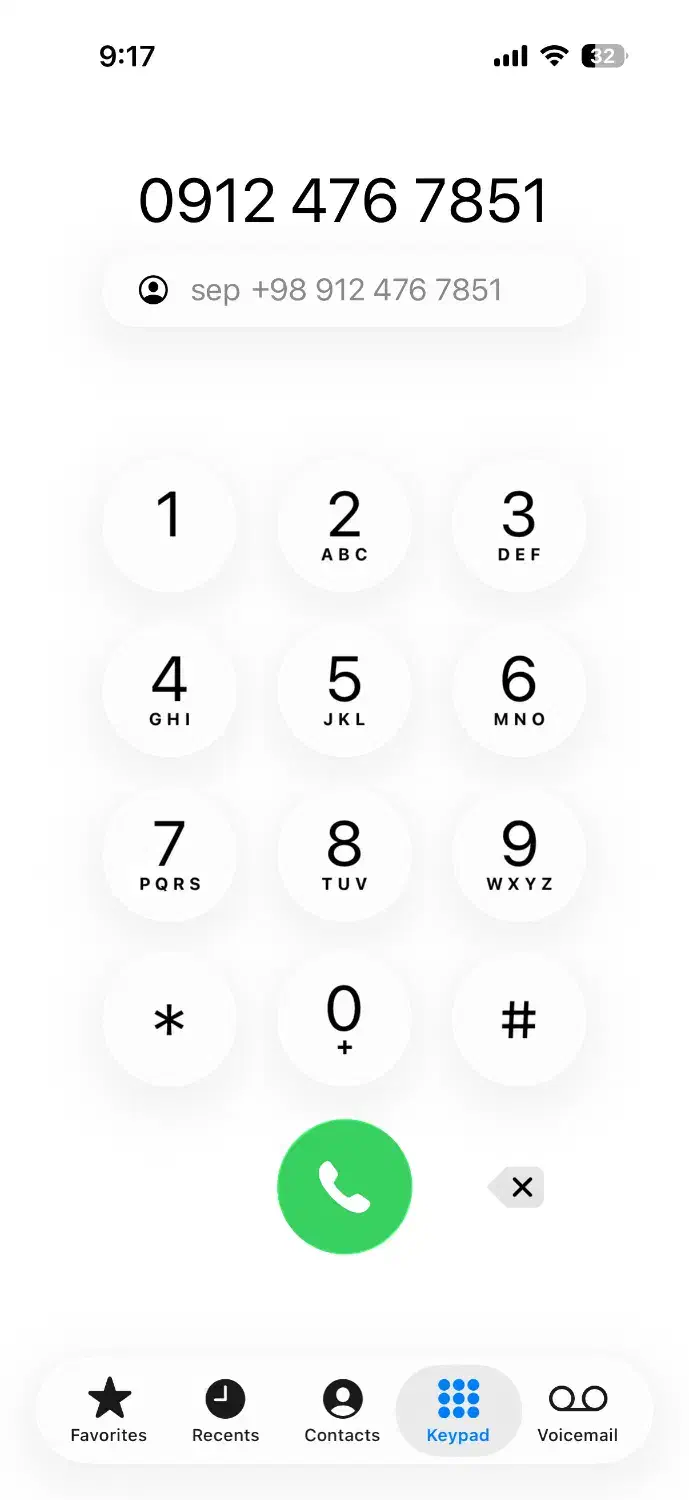Delete the last digit with backspace
Screen dimensions: 689x1500
[518, 1187]
